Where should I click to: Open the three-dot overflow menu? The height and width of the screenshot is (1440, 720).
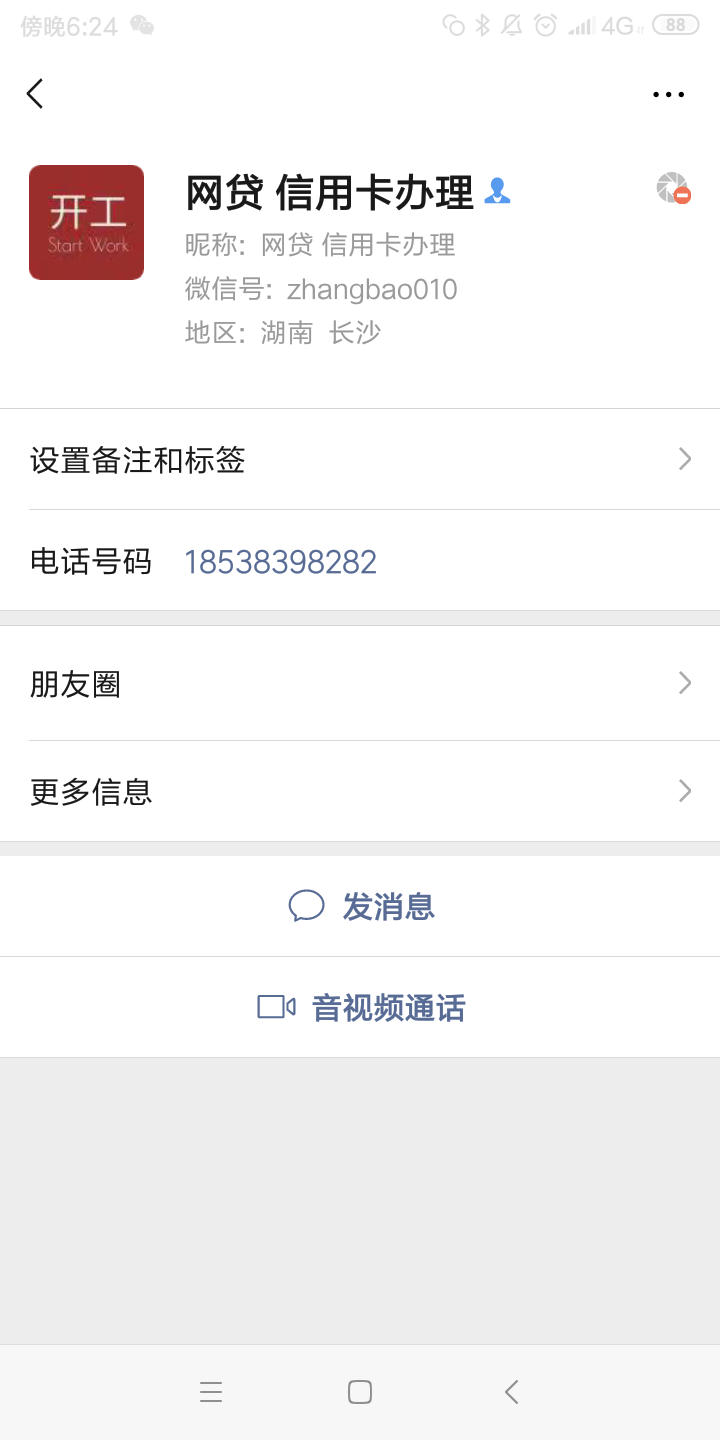click(x=668, y=95)
